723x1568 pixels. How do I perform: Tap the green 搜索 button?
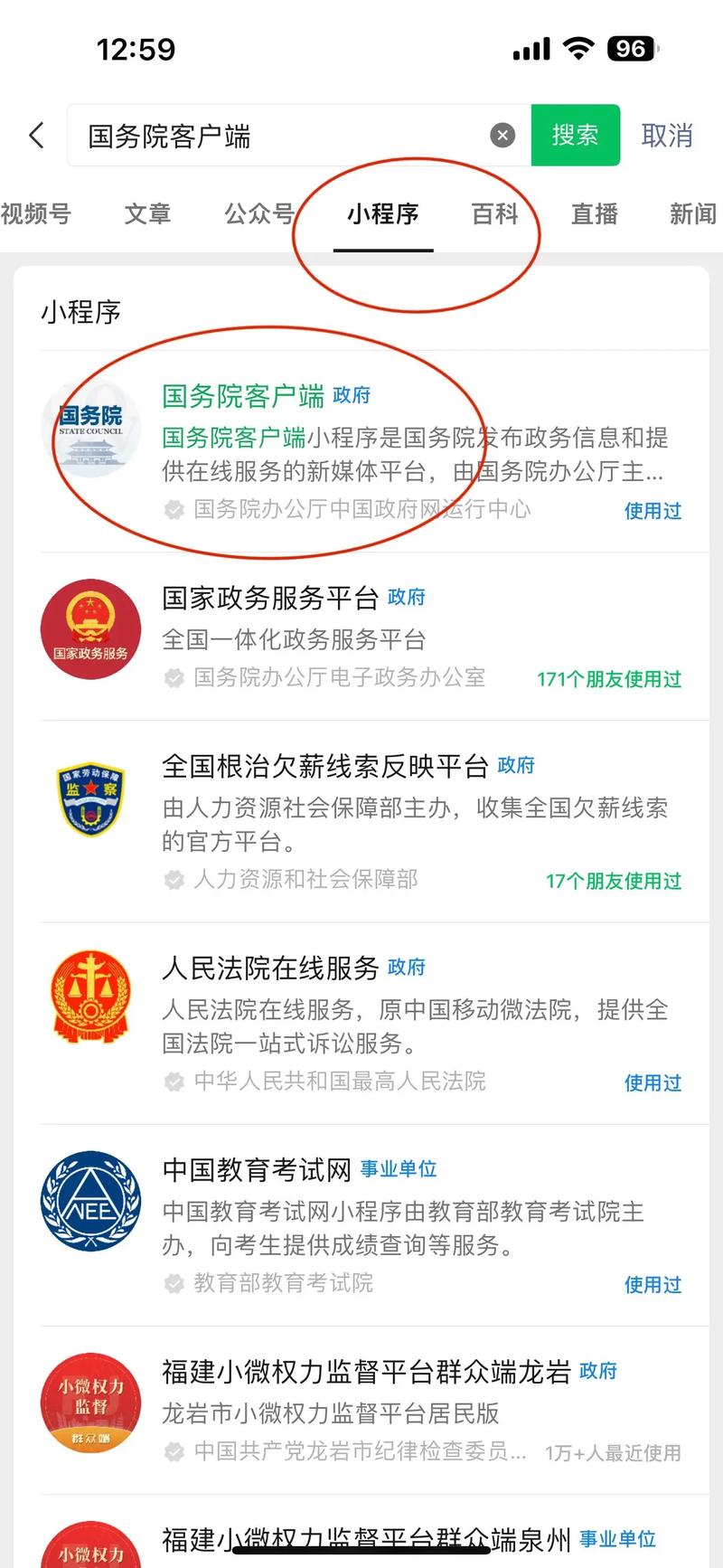click(575, 136)
